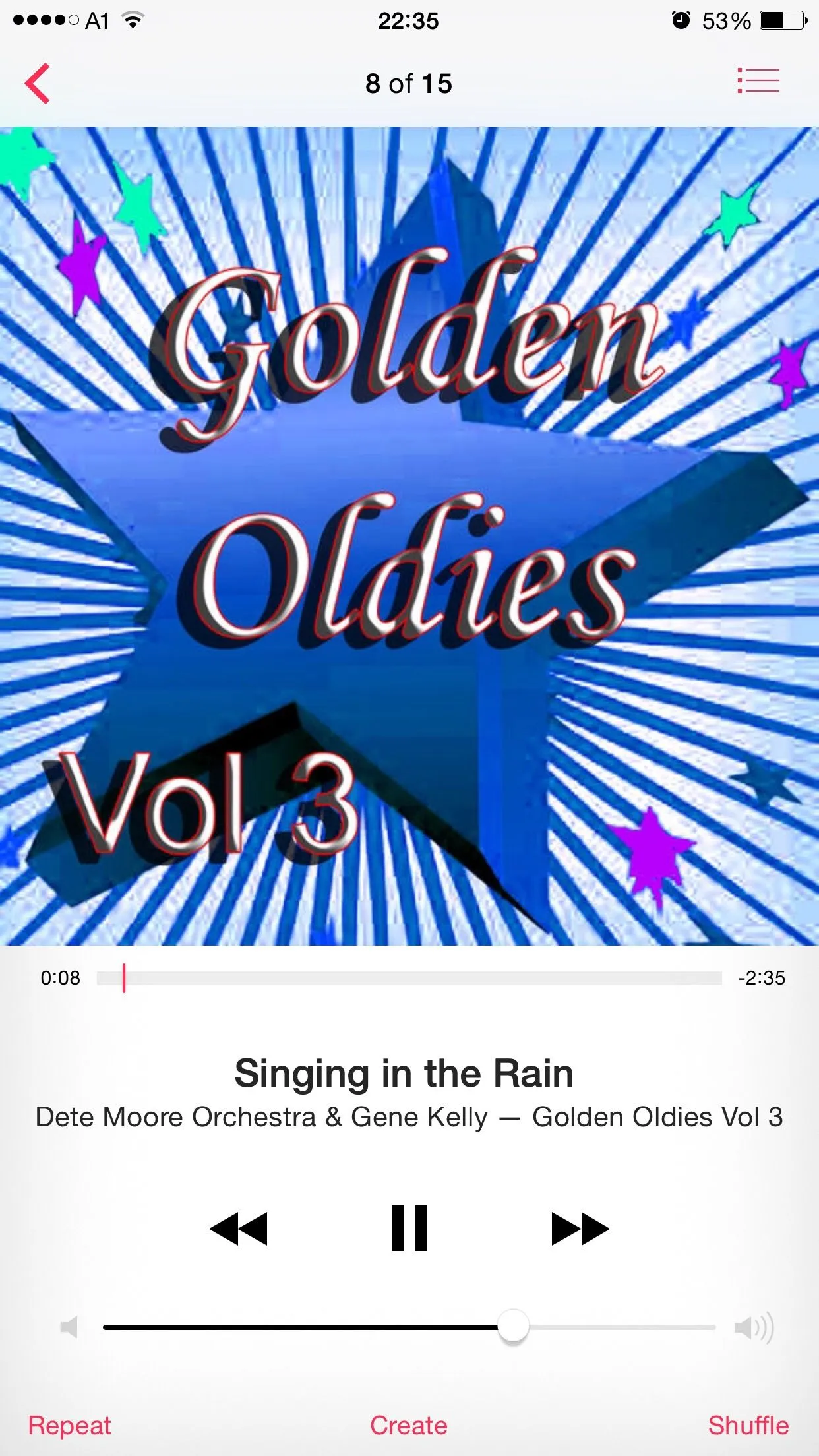Tap the volume slider track
The height and width of the screenshot is (1456, 819).
pos(409,1327)
